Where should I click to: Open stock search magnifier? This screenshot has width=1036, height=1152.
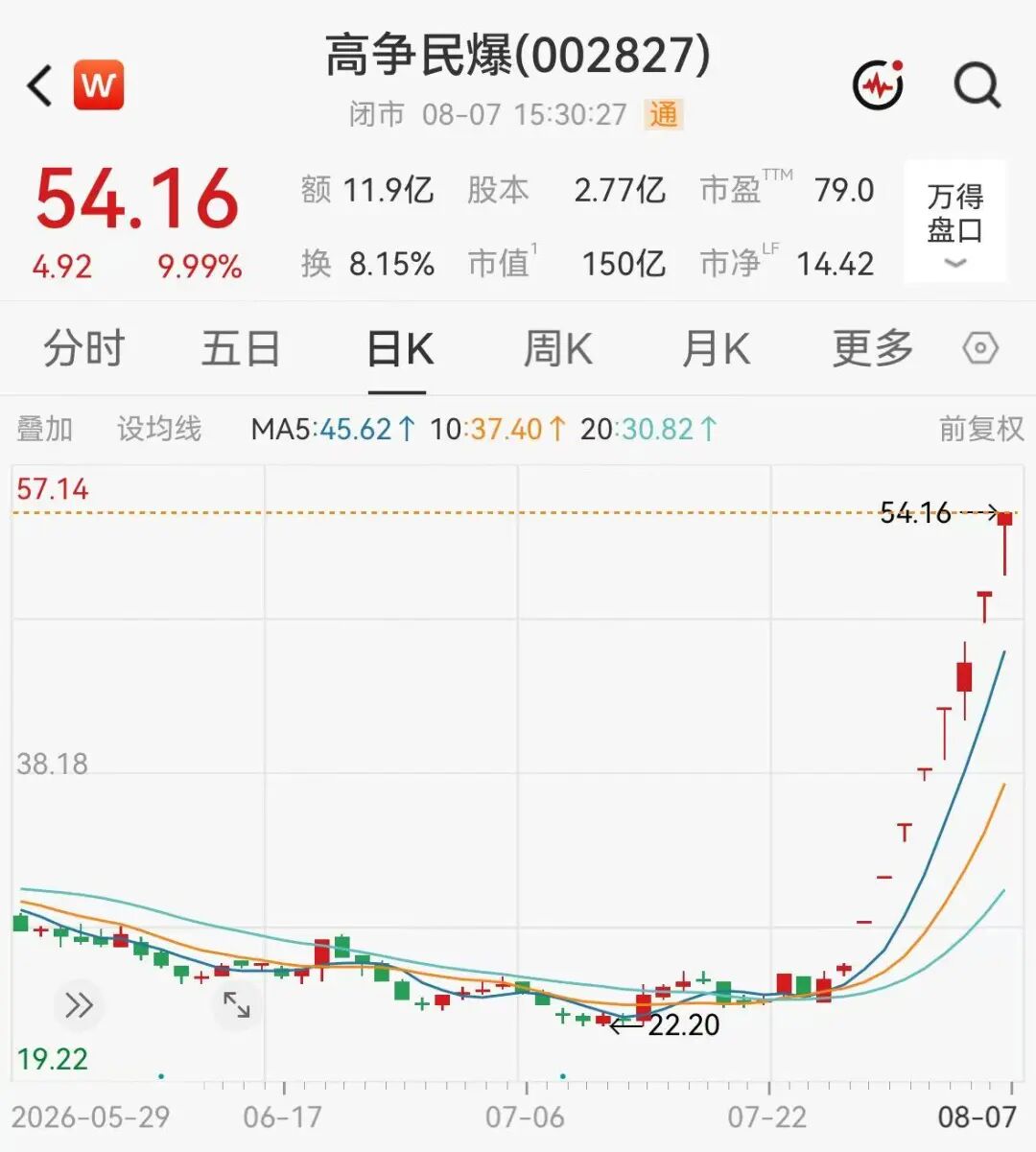click(977, 85)
